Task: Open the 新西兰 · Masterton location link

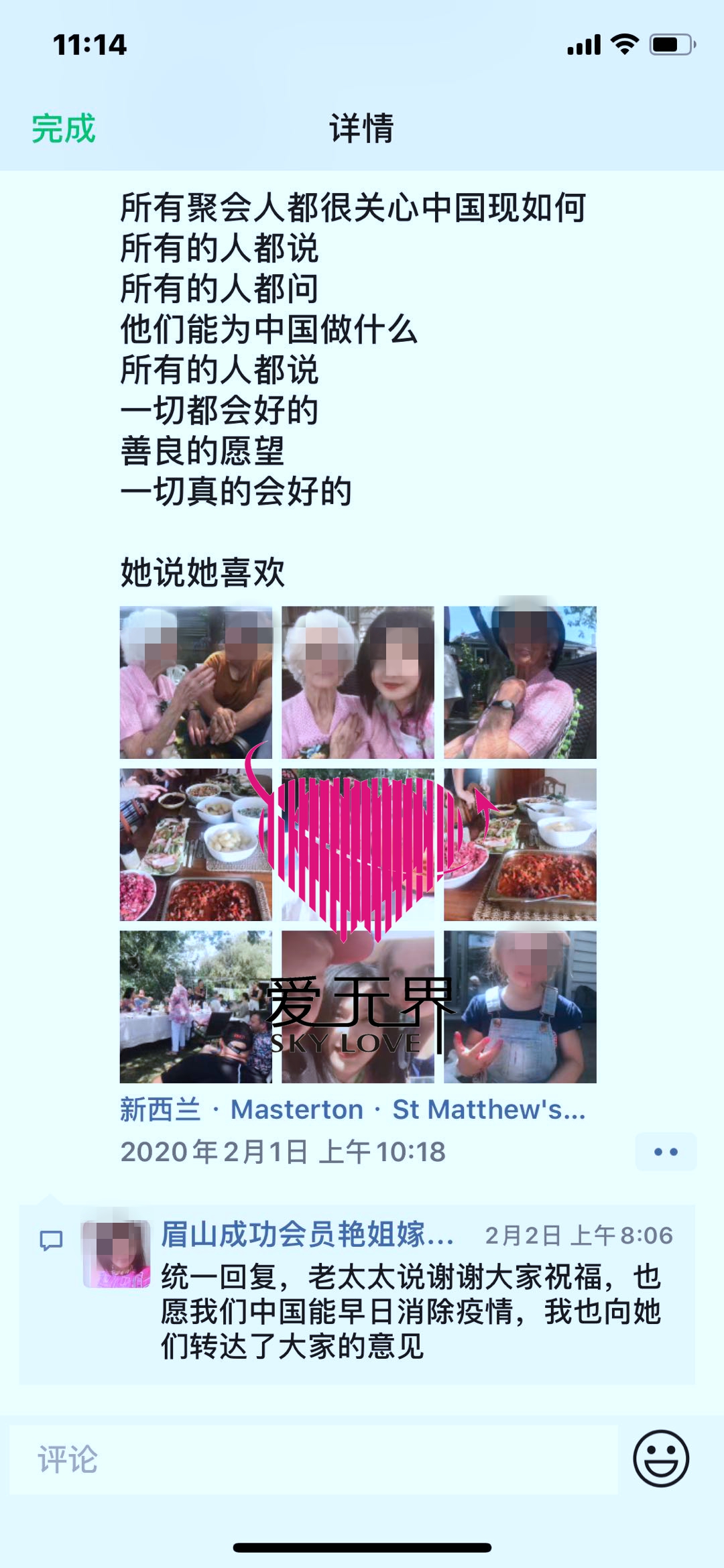Action: point(353,1109)
